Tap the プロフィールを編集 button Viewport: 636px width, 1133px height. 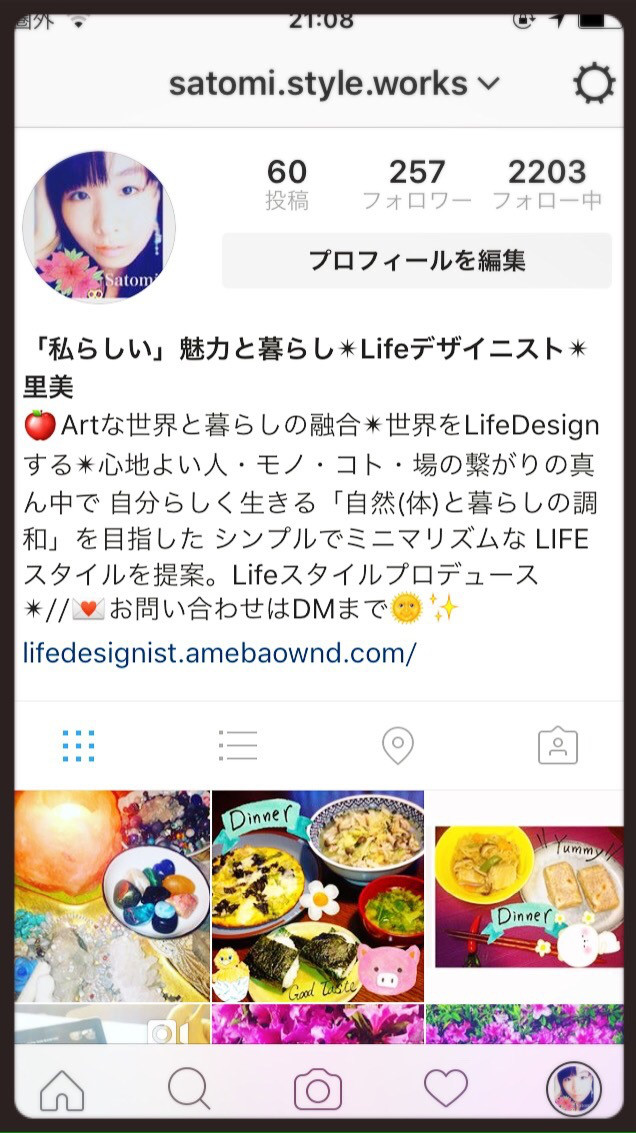416,261
